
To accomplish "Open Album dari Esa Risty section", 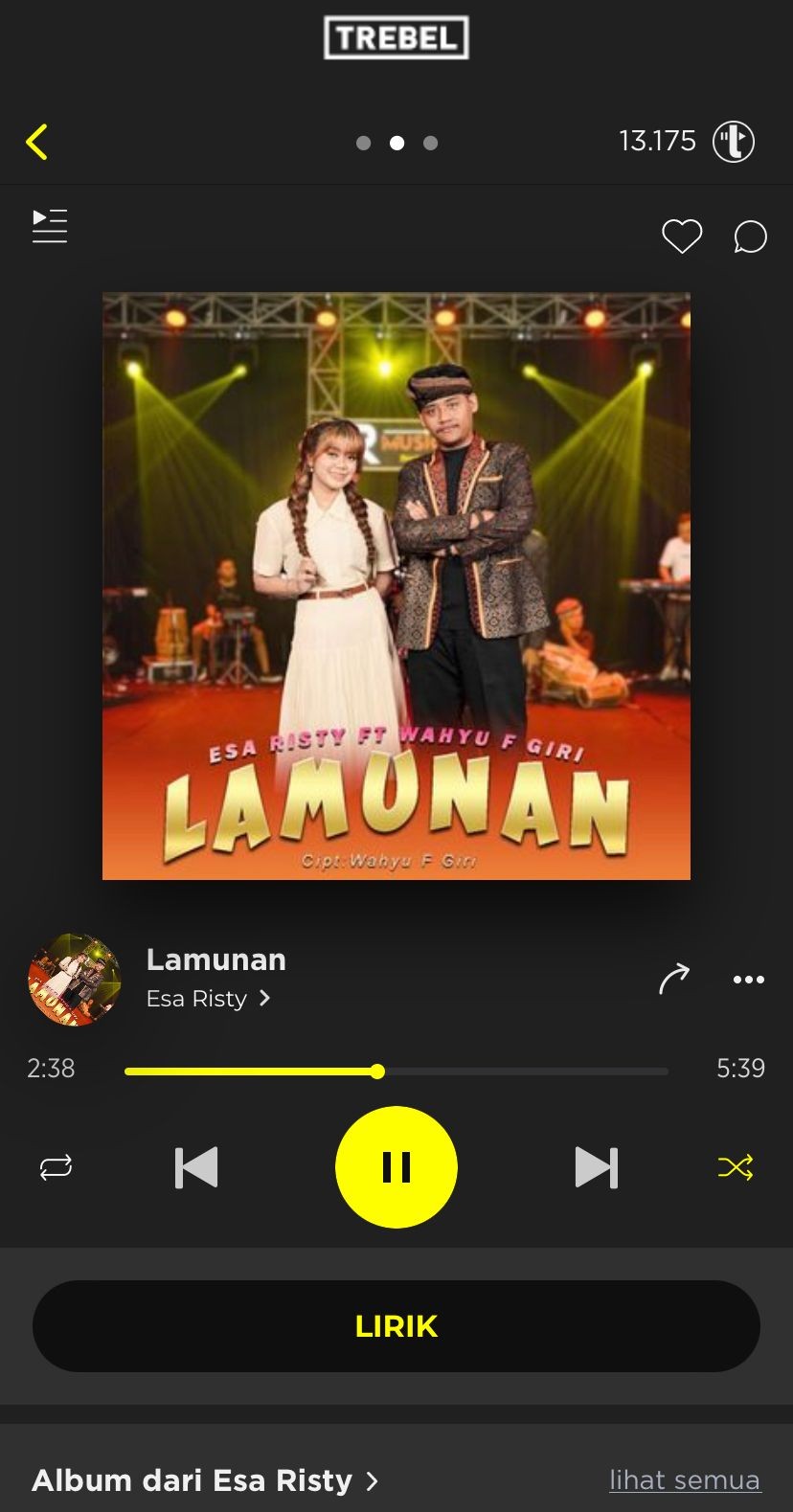I will tap(205, 1480).
